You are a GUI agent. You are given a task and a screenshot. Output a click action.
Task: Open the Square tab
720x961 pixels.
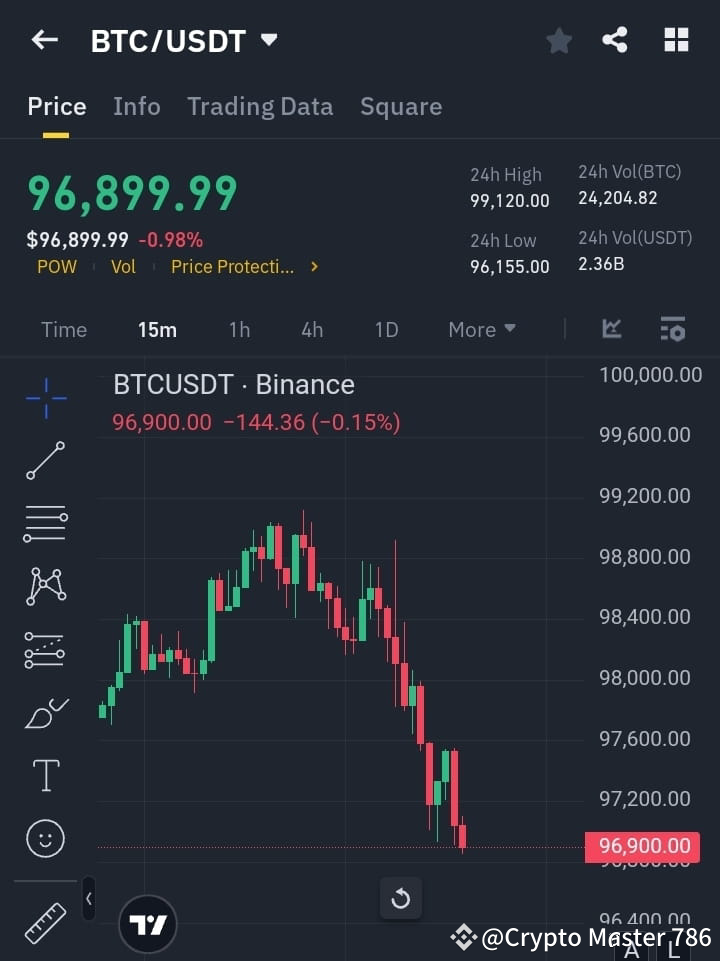401,106
